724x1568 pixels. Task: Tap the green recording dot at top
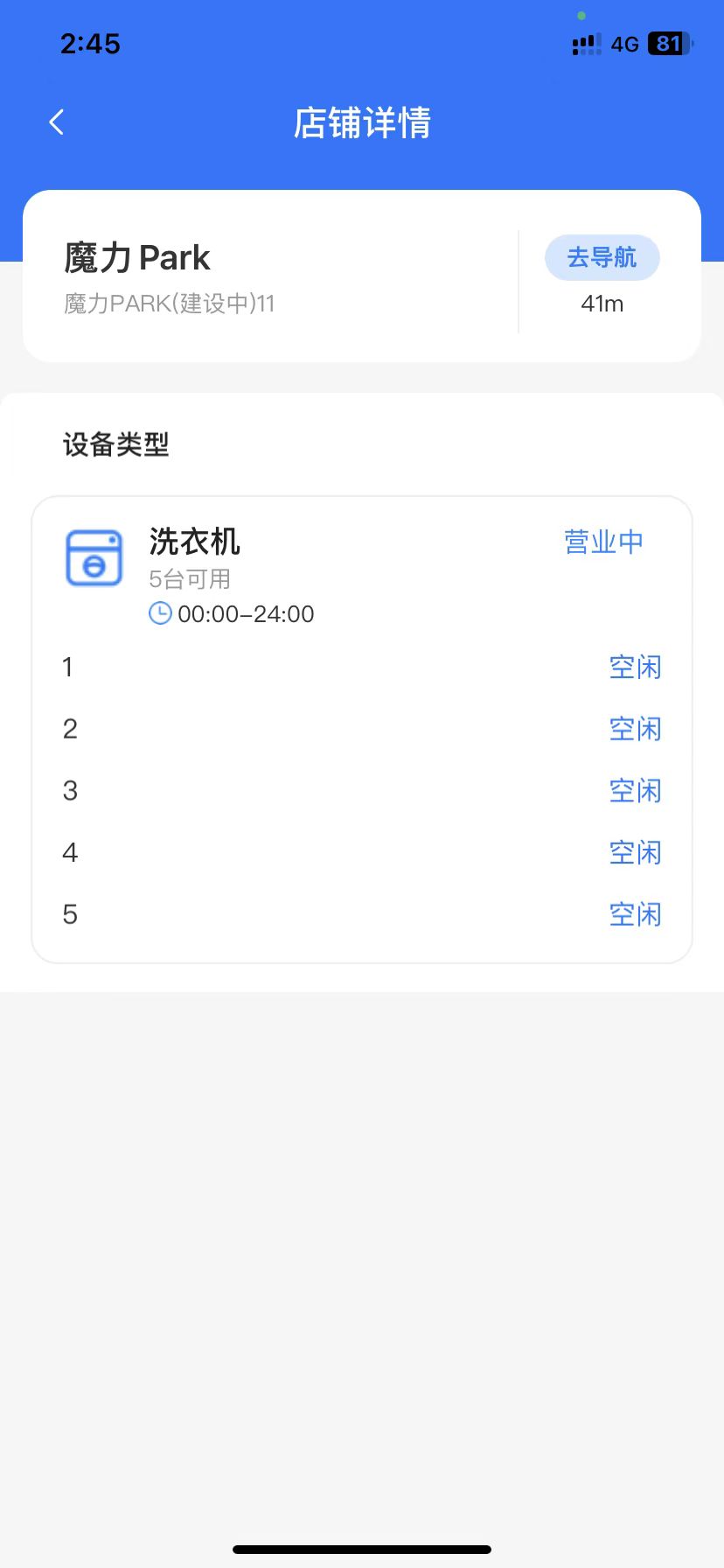click(581, 15)
